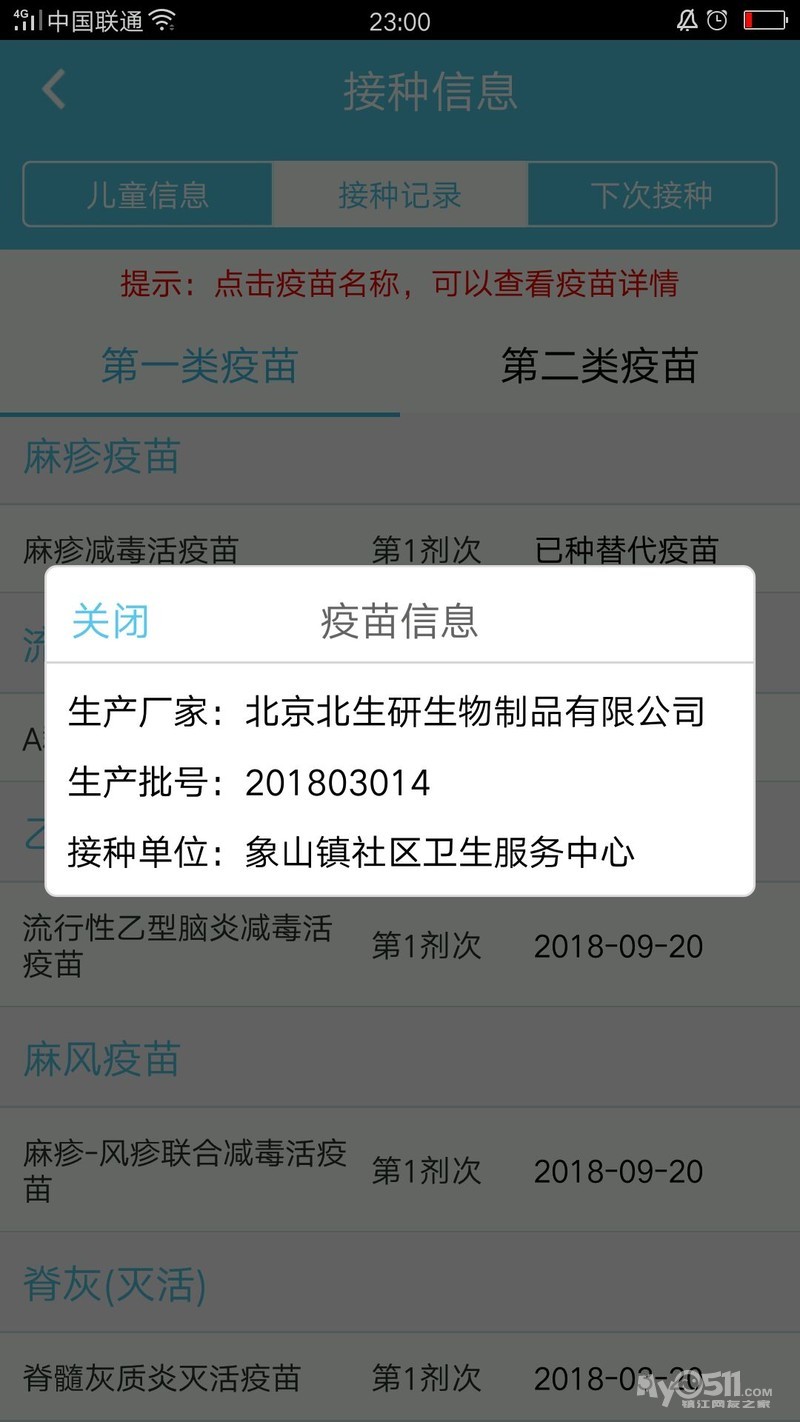
Task: Open details for 麻疹减毒活疫苗
Action: click(131, 549)
